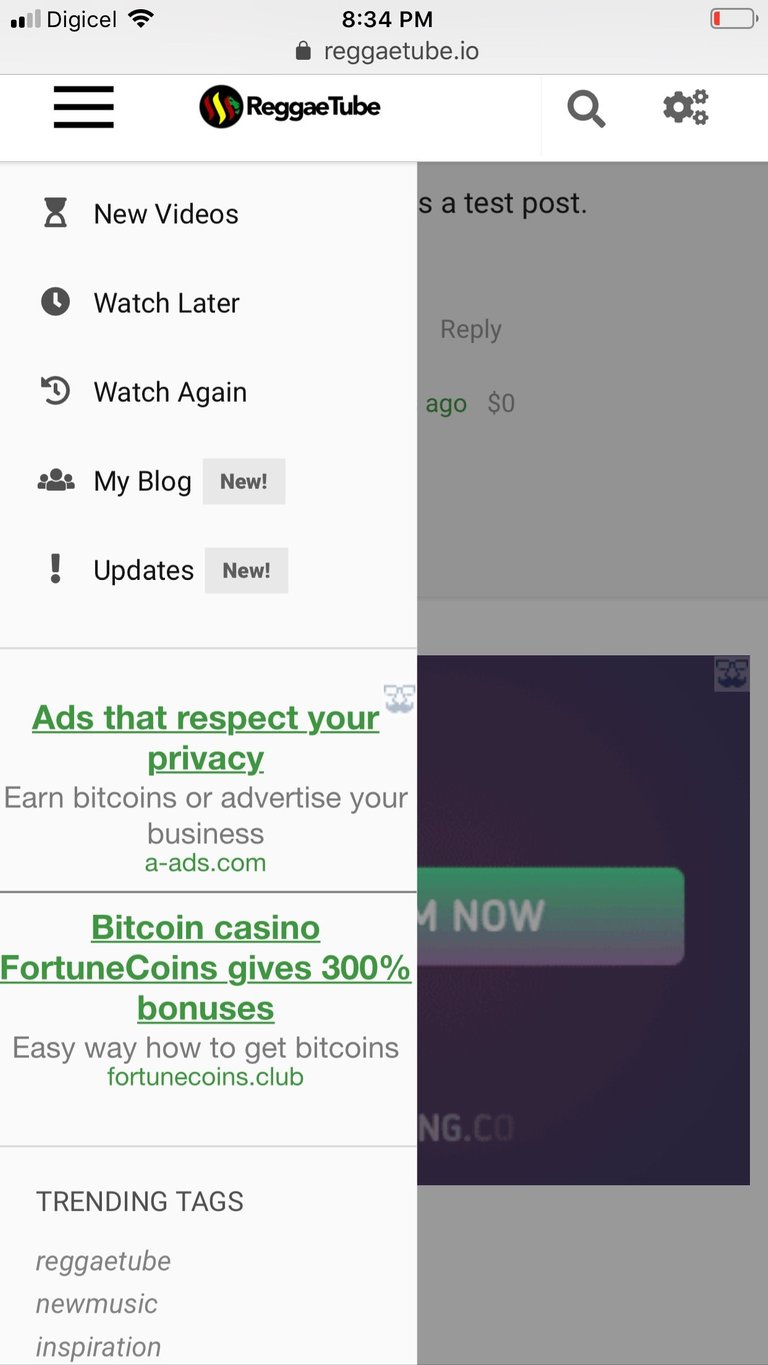
Task: Select the reggaetube trending tag
Action: click(x=103, y=1261)
